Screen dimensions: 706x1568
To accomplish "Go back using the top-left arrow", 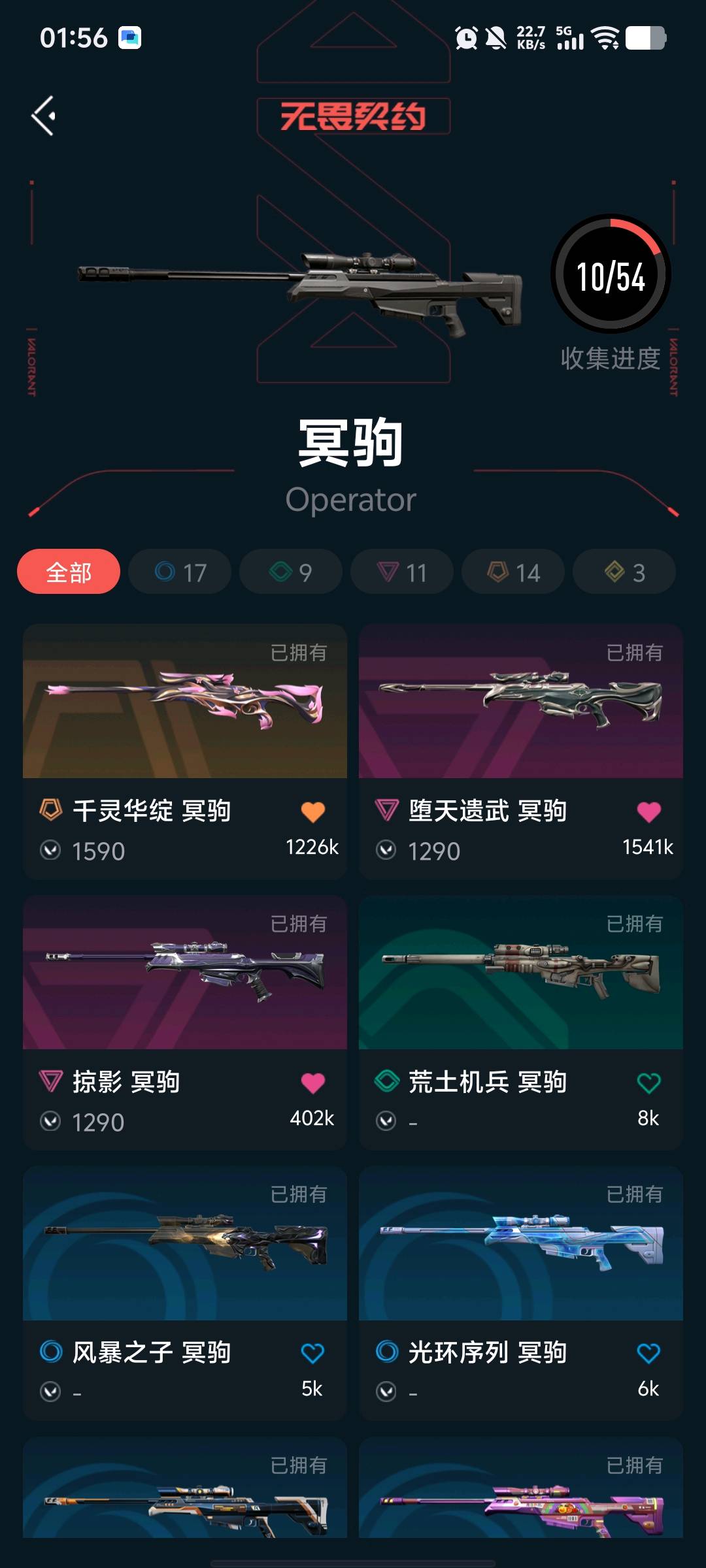I will pyautogui.click(x=43, y=116).
